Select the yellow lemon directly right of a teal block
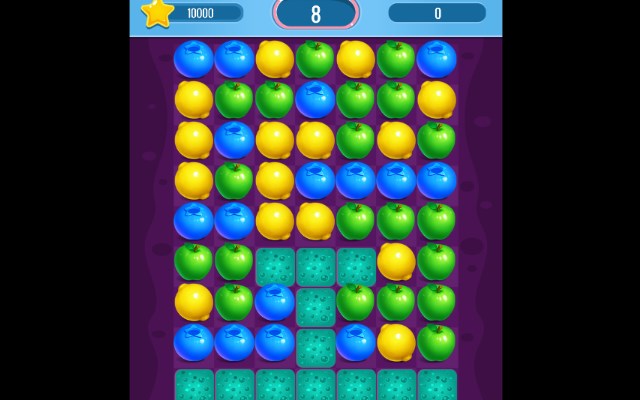Screen dimensions: 640x400 [x=396, y=262]
